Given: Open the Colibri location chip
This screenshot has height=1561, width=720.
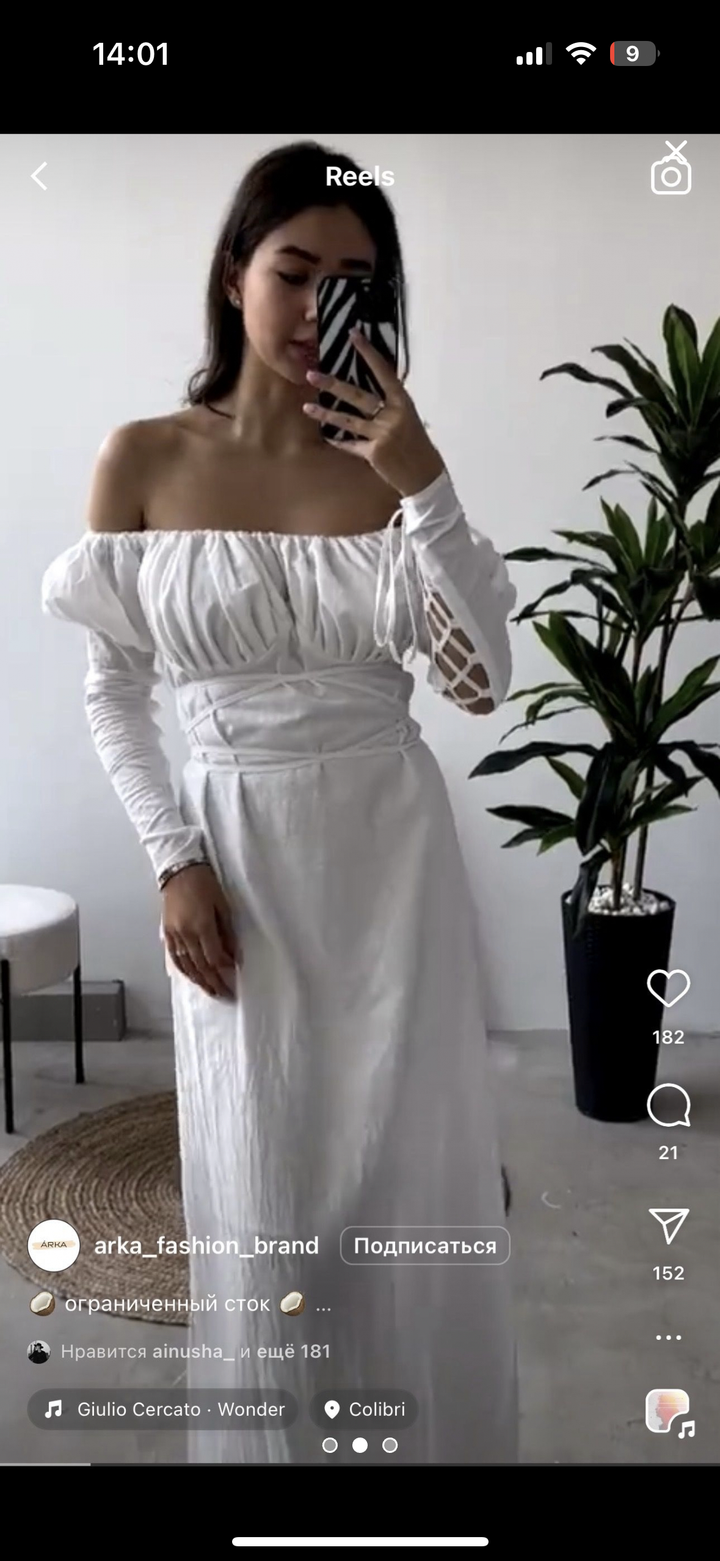Looking at the screenshot, I should pos(364,1409).
